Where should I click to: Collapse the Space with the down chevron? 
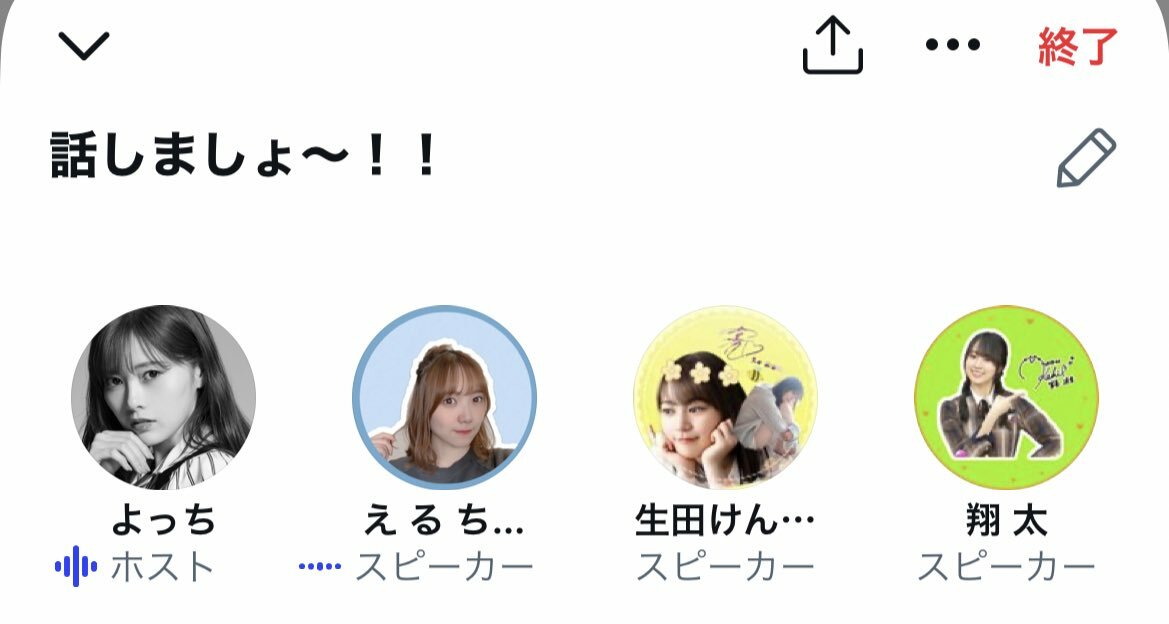(84, 45)
